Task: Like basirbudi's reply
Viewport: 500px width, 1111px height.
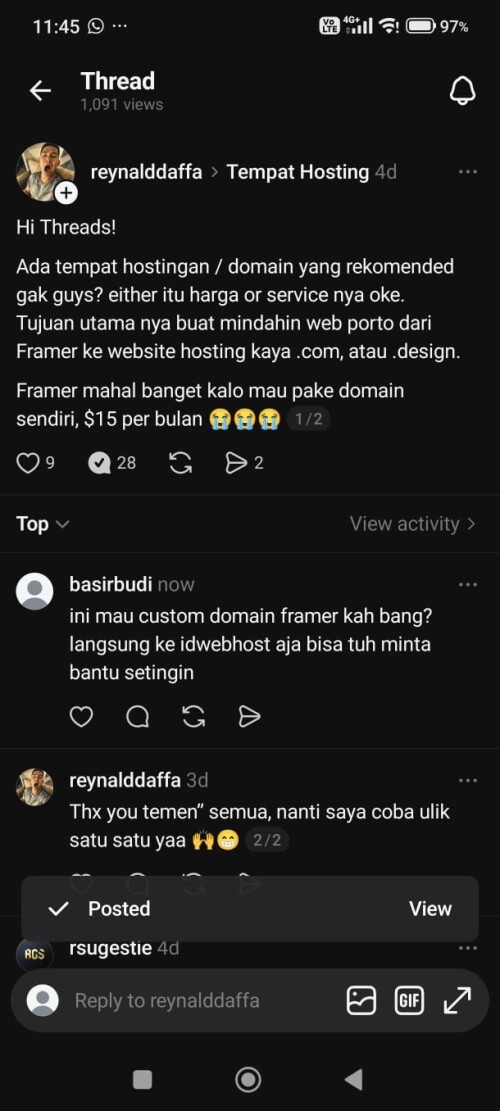Action: pyautogui.click(x=81, y=717)
